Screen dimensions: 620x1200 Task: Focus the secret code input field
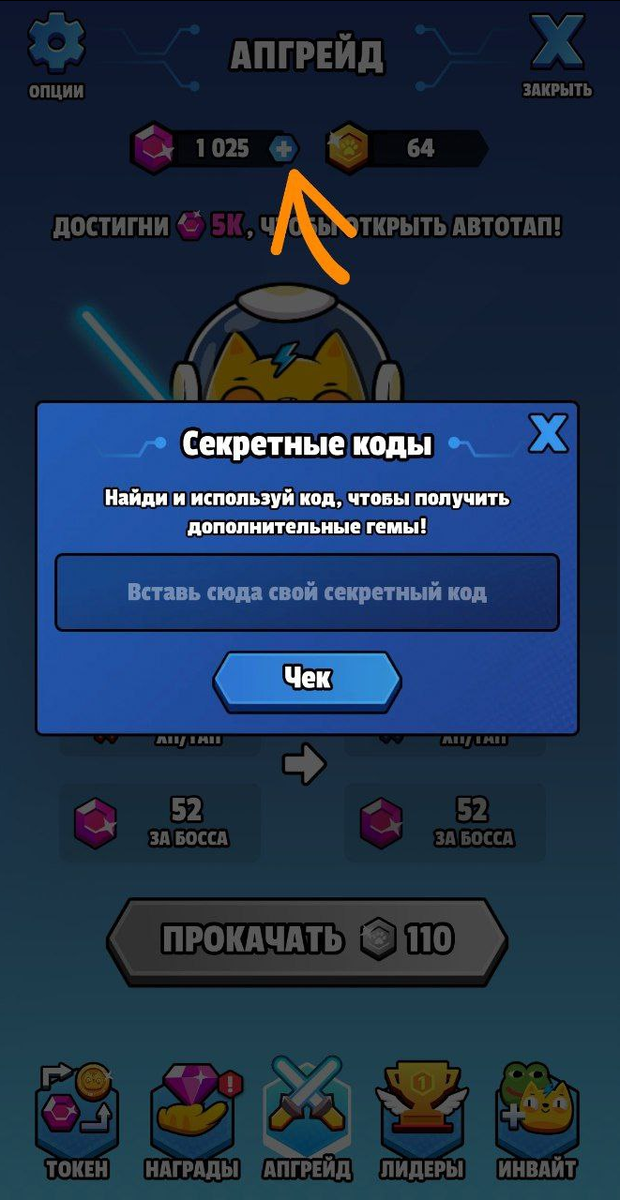click(307, 592)
